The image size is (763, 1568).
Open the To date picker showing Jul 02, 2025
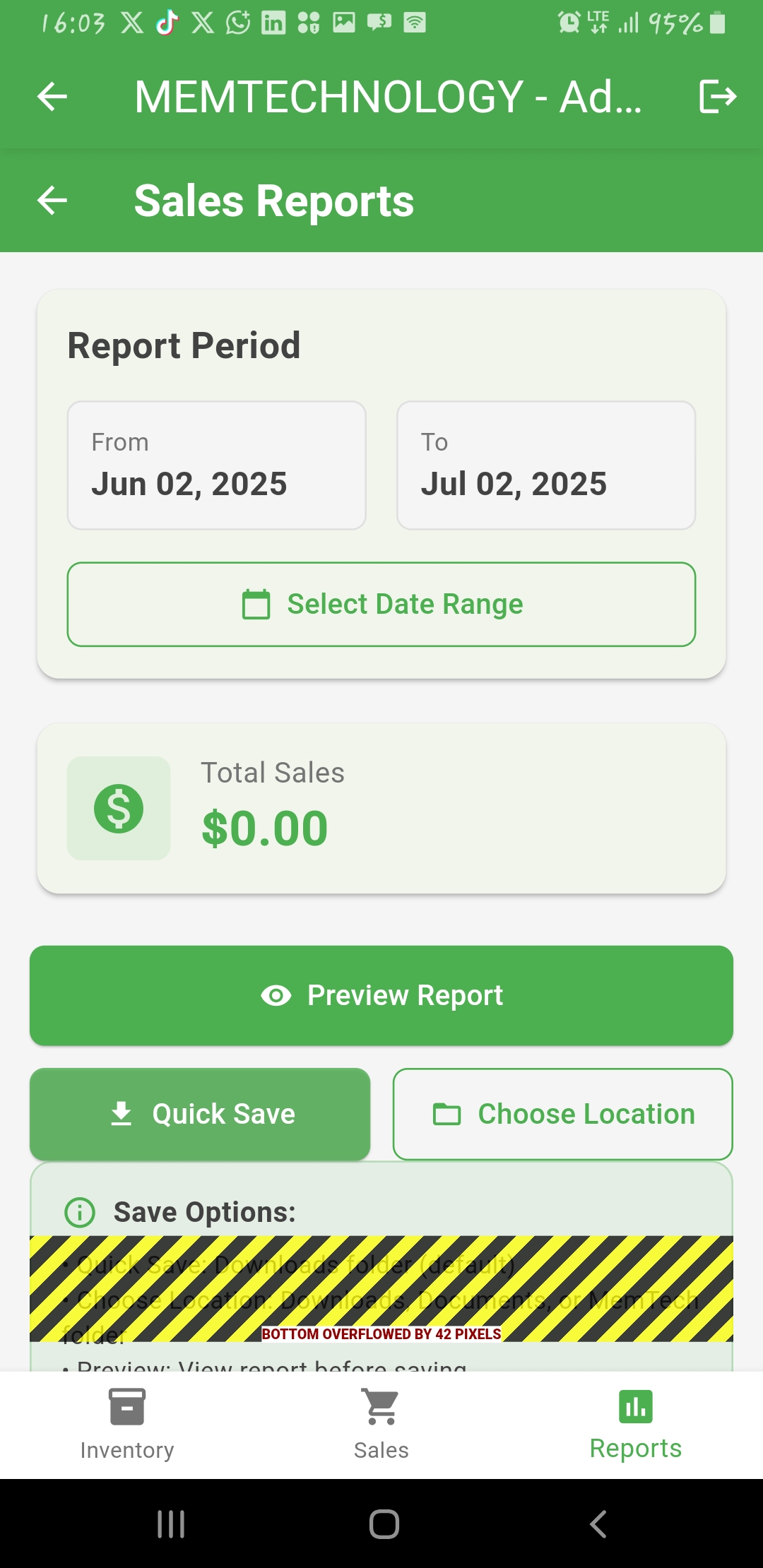point(546,465)
